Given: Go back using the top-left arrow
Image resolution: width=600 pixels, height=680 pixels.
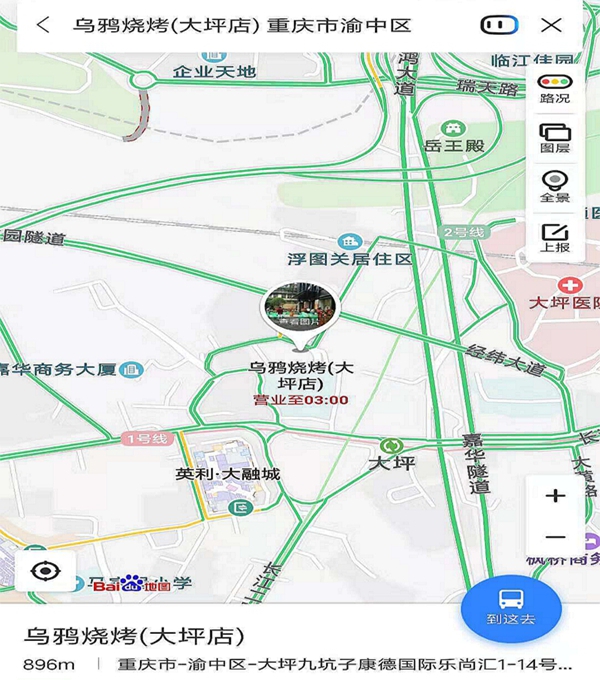Looking at the screenshot, I should [42, 25].
